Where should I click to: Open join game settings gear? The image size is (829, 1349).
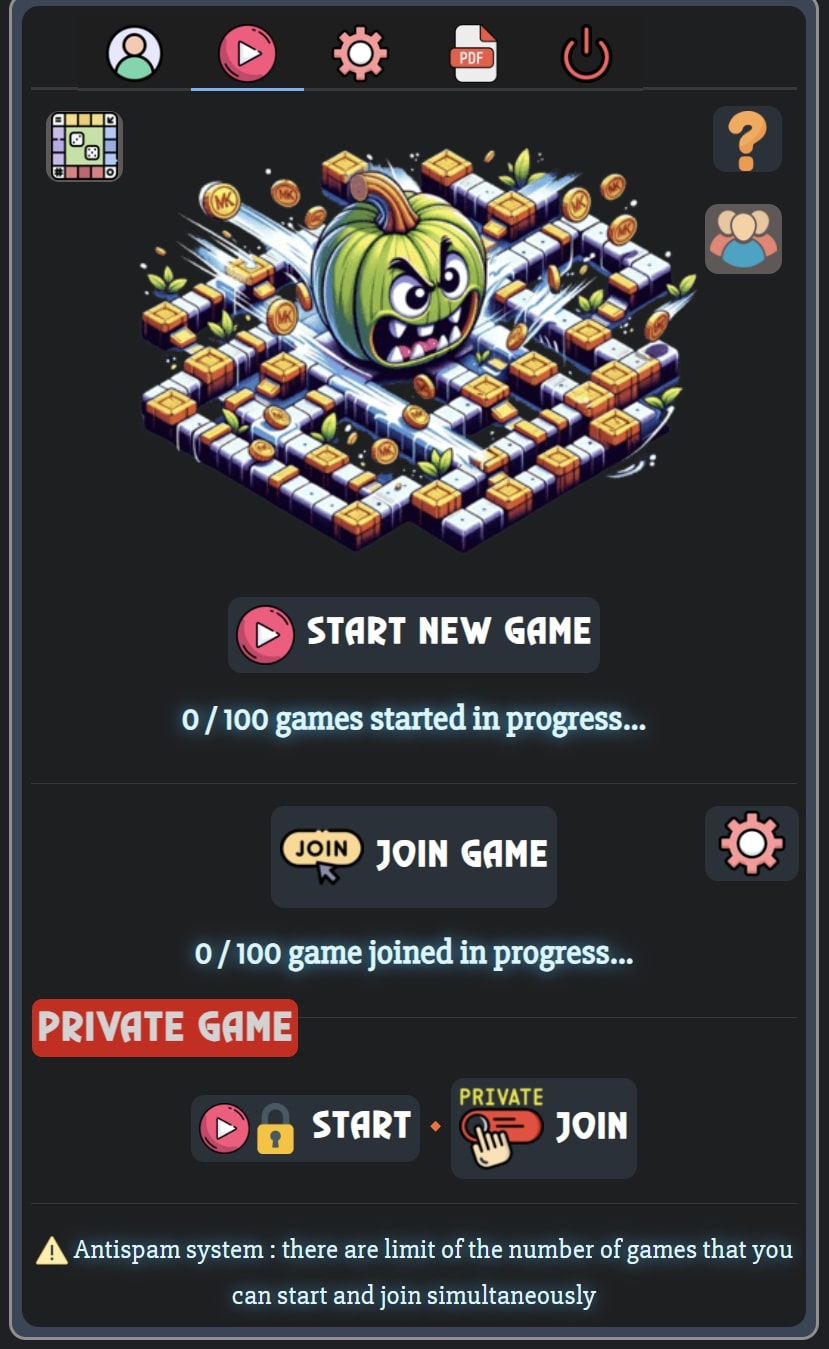pos(751,844)
